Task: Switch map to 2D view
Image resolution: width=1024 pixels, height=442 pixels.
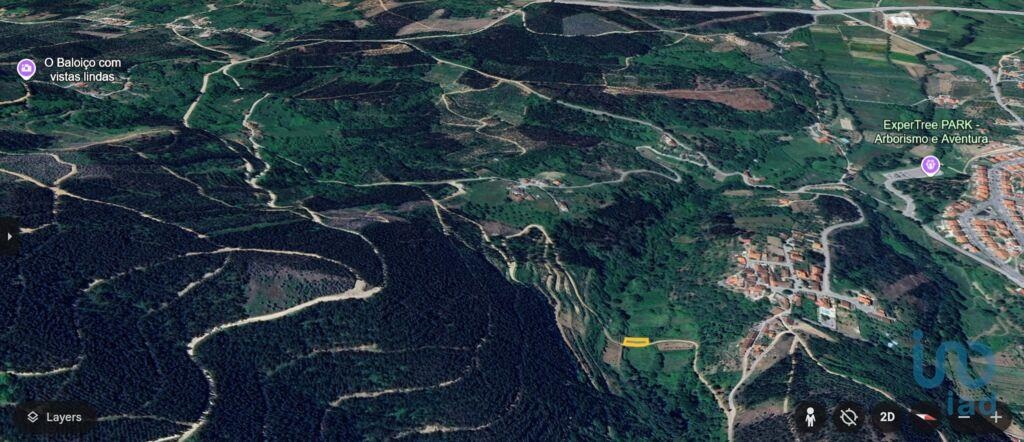Action: click(887, 417)
